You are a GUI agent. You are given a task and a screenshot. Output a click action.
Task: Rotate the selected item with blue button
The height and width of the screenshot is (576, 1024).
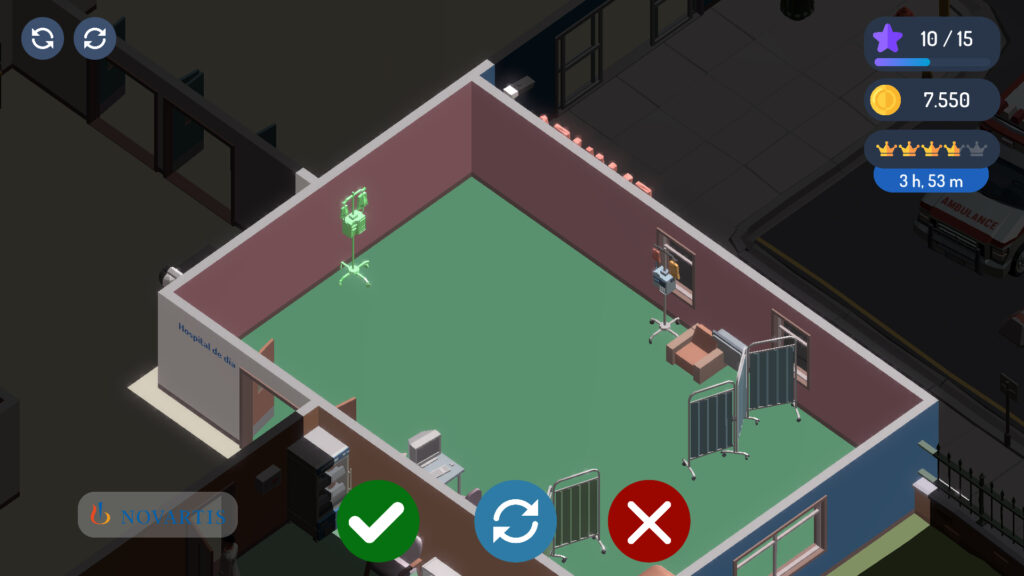(515, 520)
